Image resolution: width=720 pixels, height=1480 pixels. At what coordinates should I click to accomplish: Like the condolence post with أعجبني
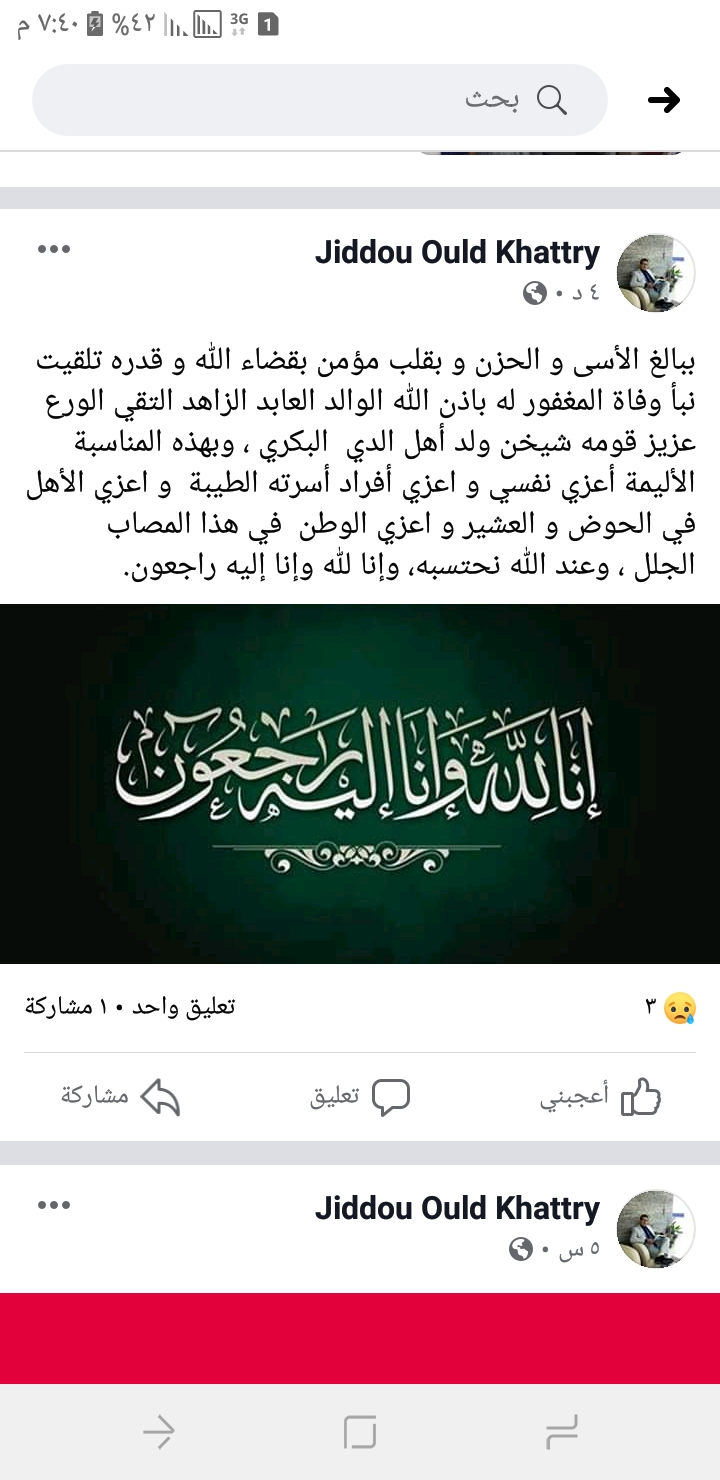[600, 1097]
